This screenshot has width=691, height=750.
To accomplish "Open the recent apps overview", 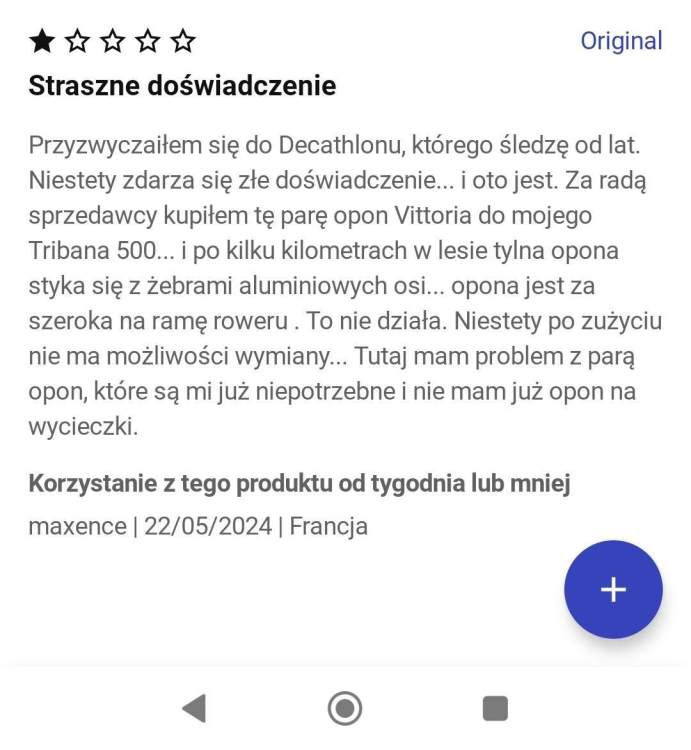I will click(x=495, y=709).
